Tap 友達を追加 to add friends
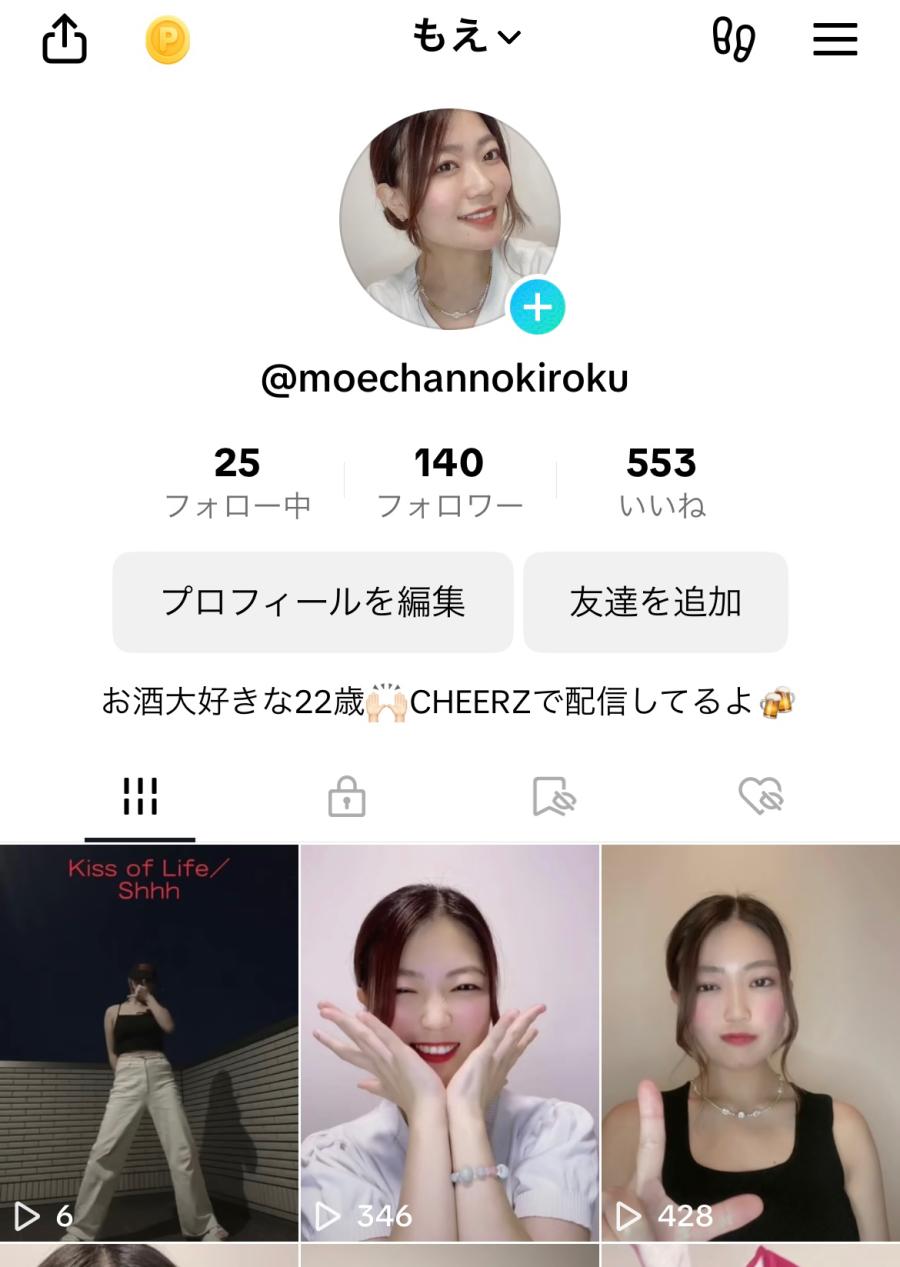The width and height of the screenshot is (900, 1267). coord(655,602)
